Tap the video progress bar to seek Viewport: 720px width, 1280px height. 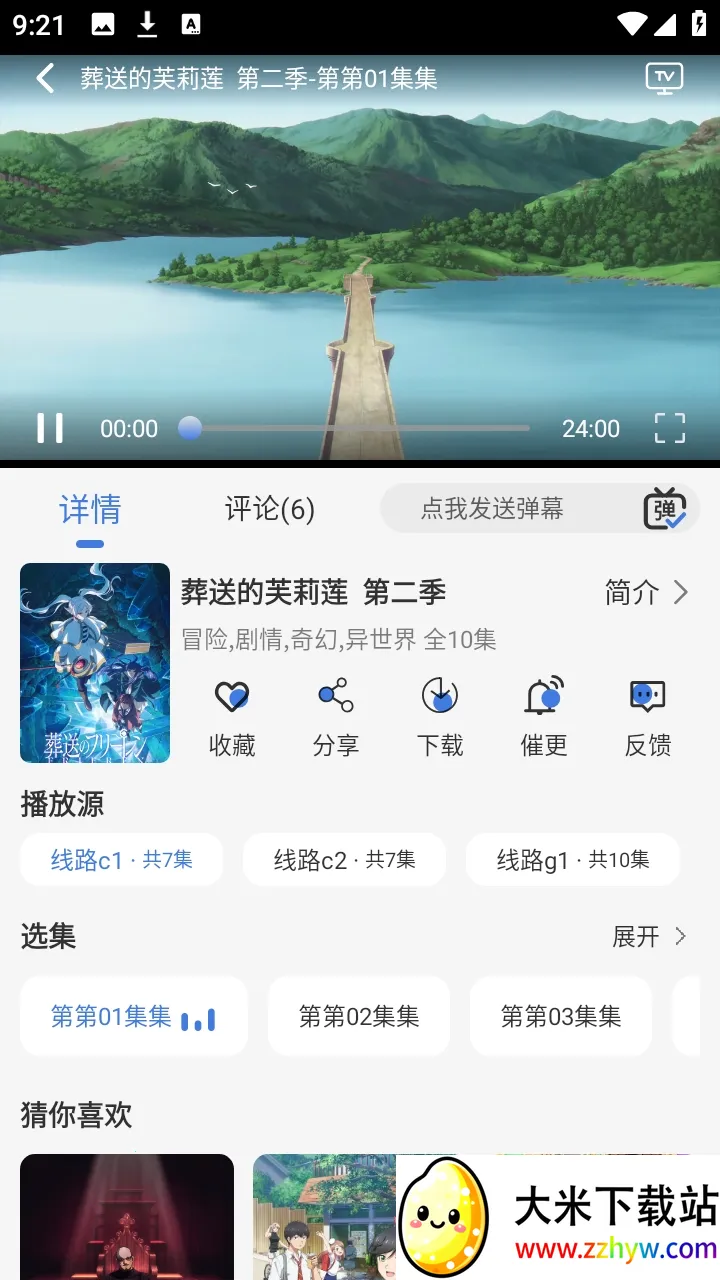point(355,428)
